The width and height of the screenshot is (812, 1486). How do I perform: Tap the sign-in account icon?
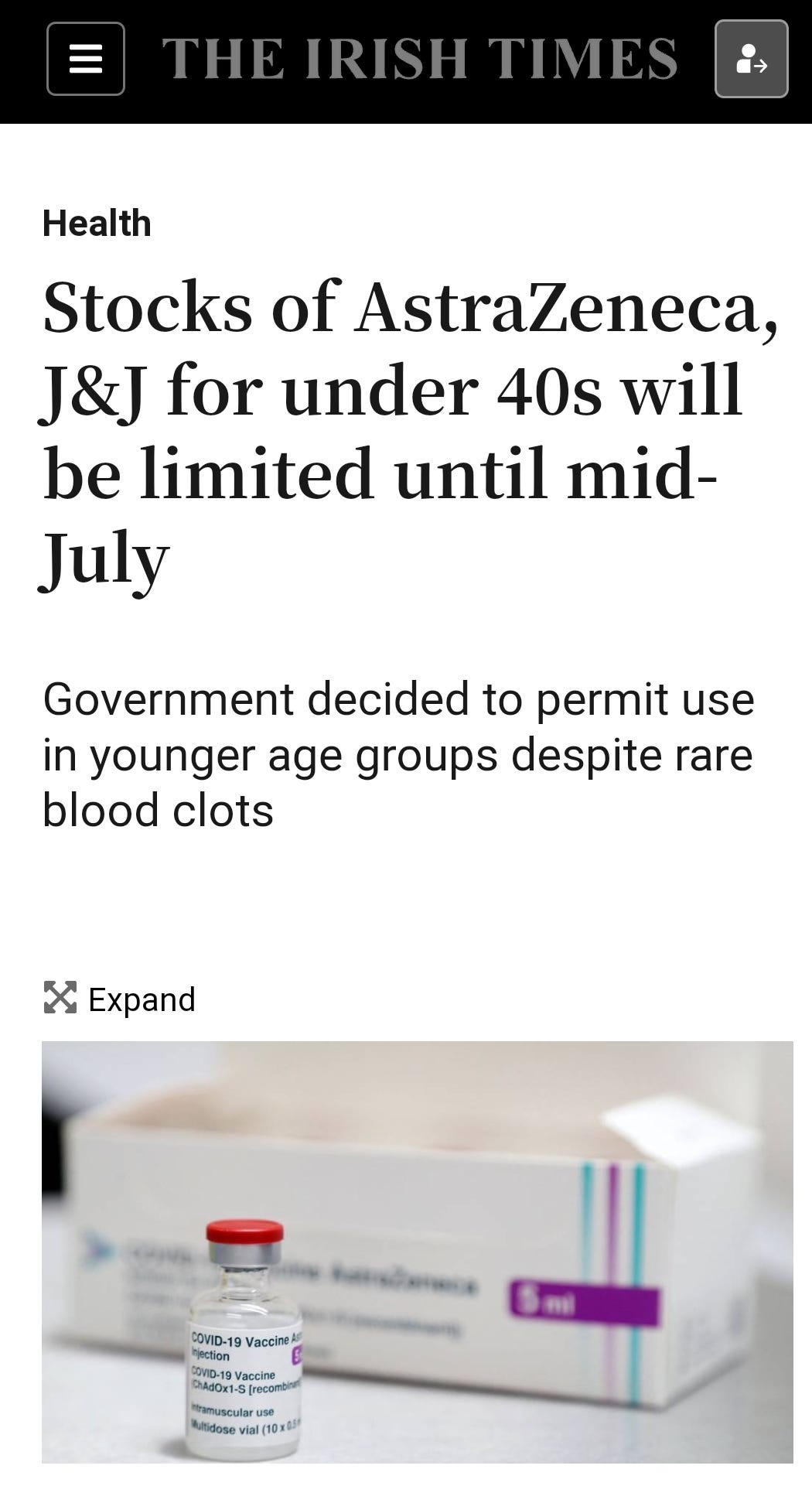751,59
